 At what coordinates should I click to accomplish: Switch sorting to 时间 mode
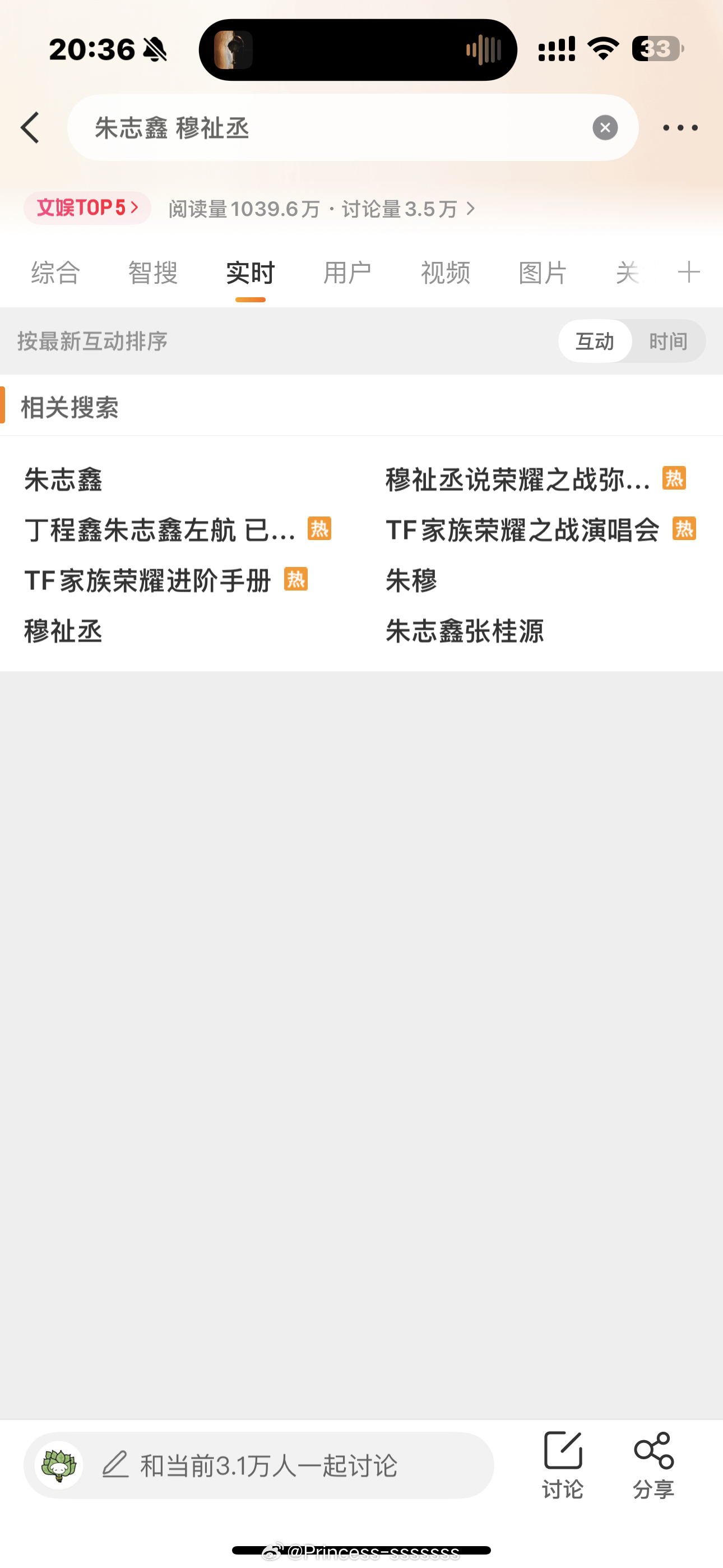(x=668, y=342)
